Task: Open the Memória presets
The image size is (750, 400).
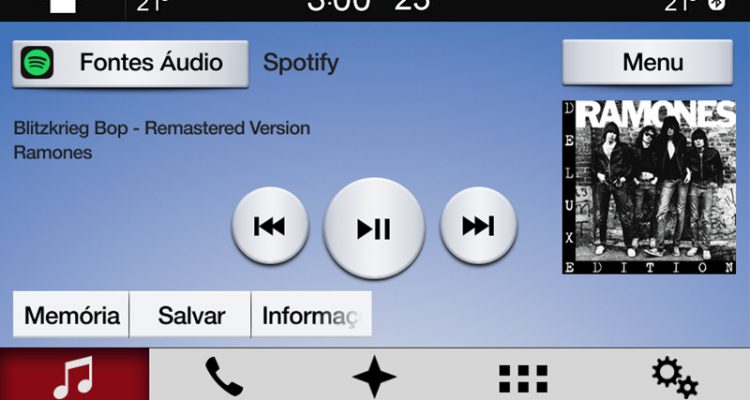Action: pyautogui.click(x=72, y=316)
